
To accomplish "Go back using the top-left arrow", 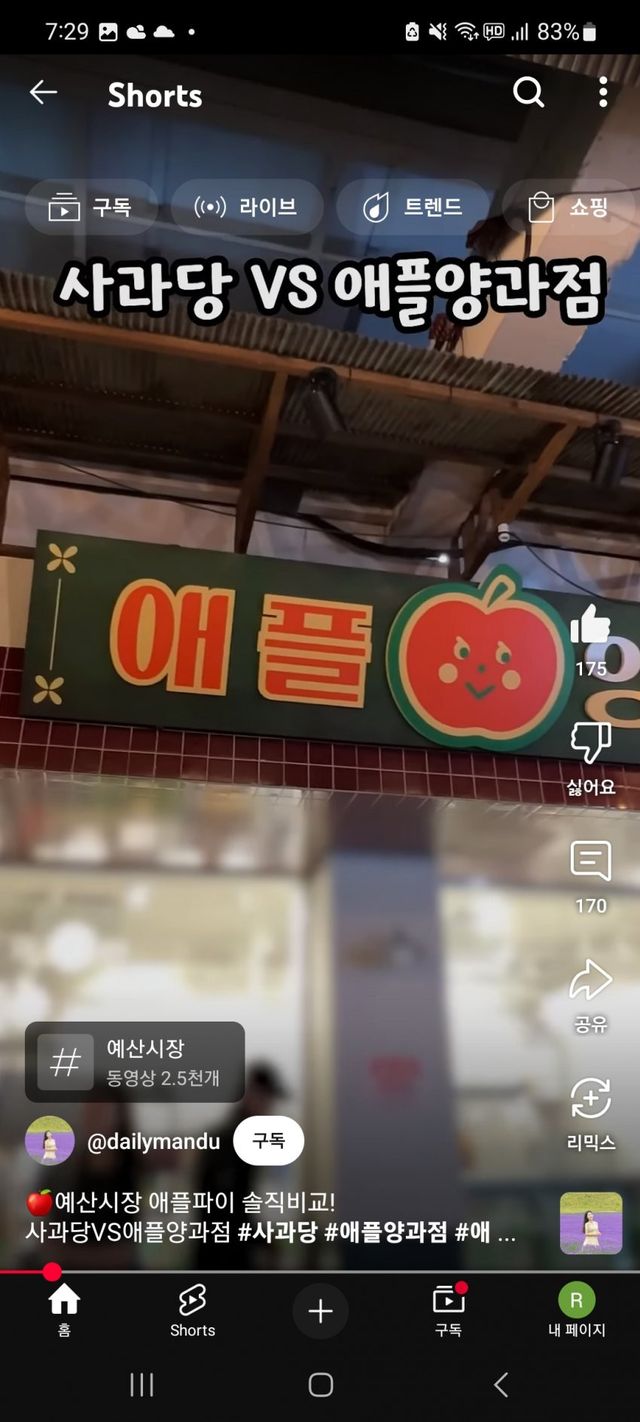I will pos(43,93).
